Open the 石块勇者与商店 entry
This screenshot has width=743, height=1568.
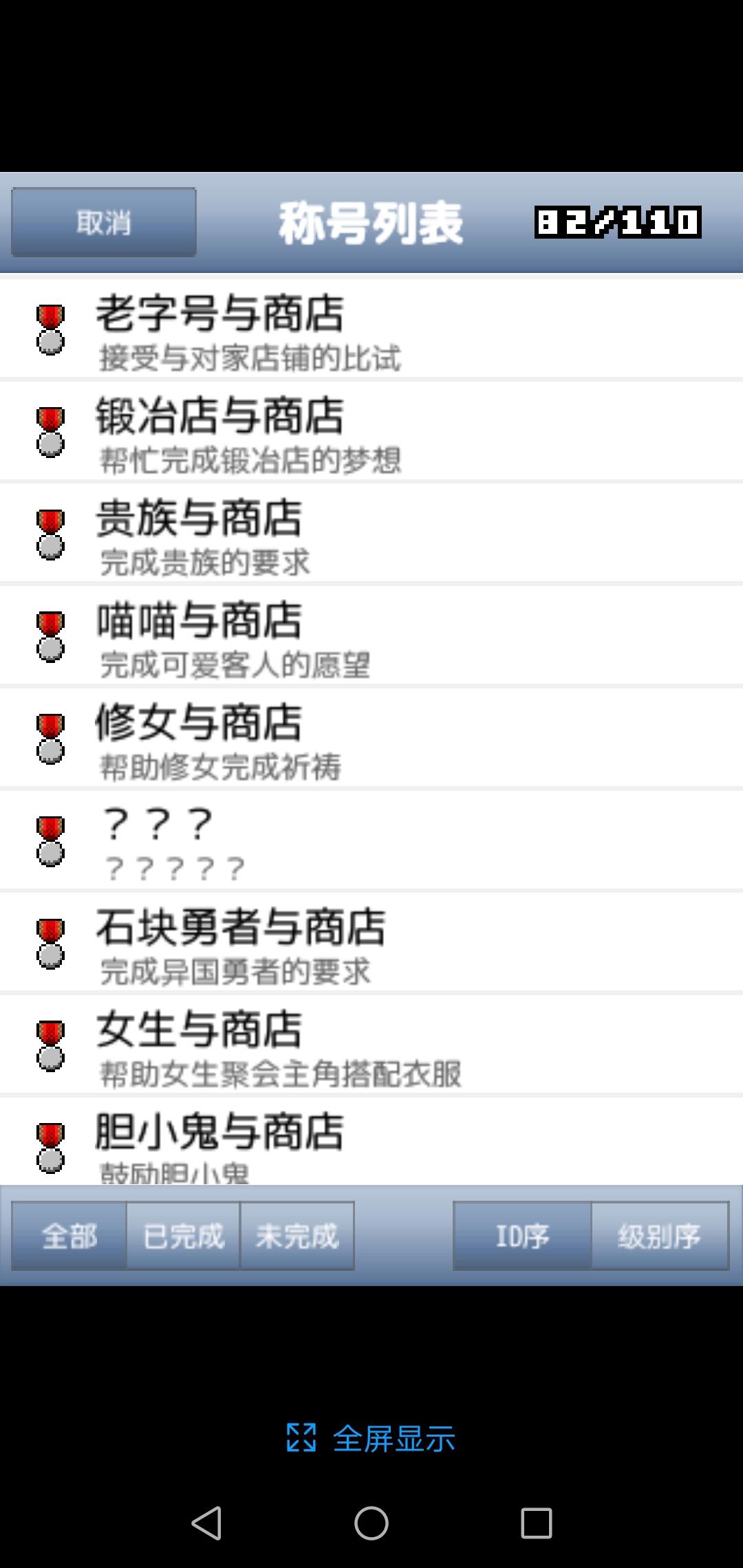point(371,942)
